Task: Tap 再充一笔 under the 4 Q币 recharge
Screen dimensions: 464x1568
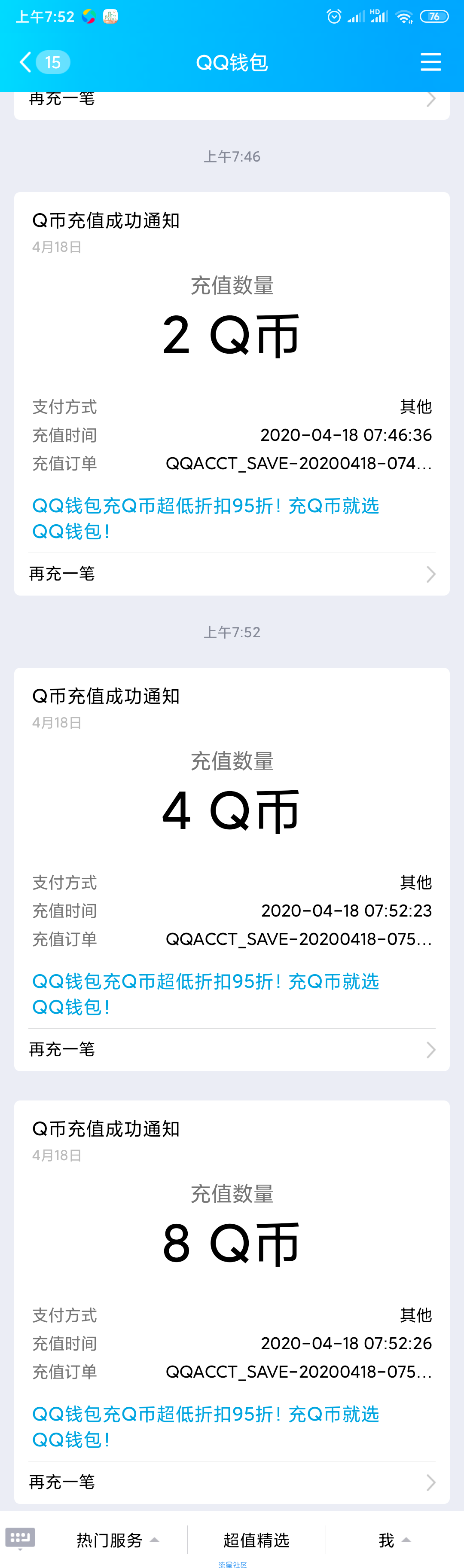Action: click(x=232, y=1049)
